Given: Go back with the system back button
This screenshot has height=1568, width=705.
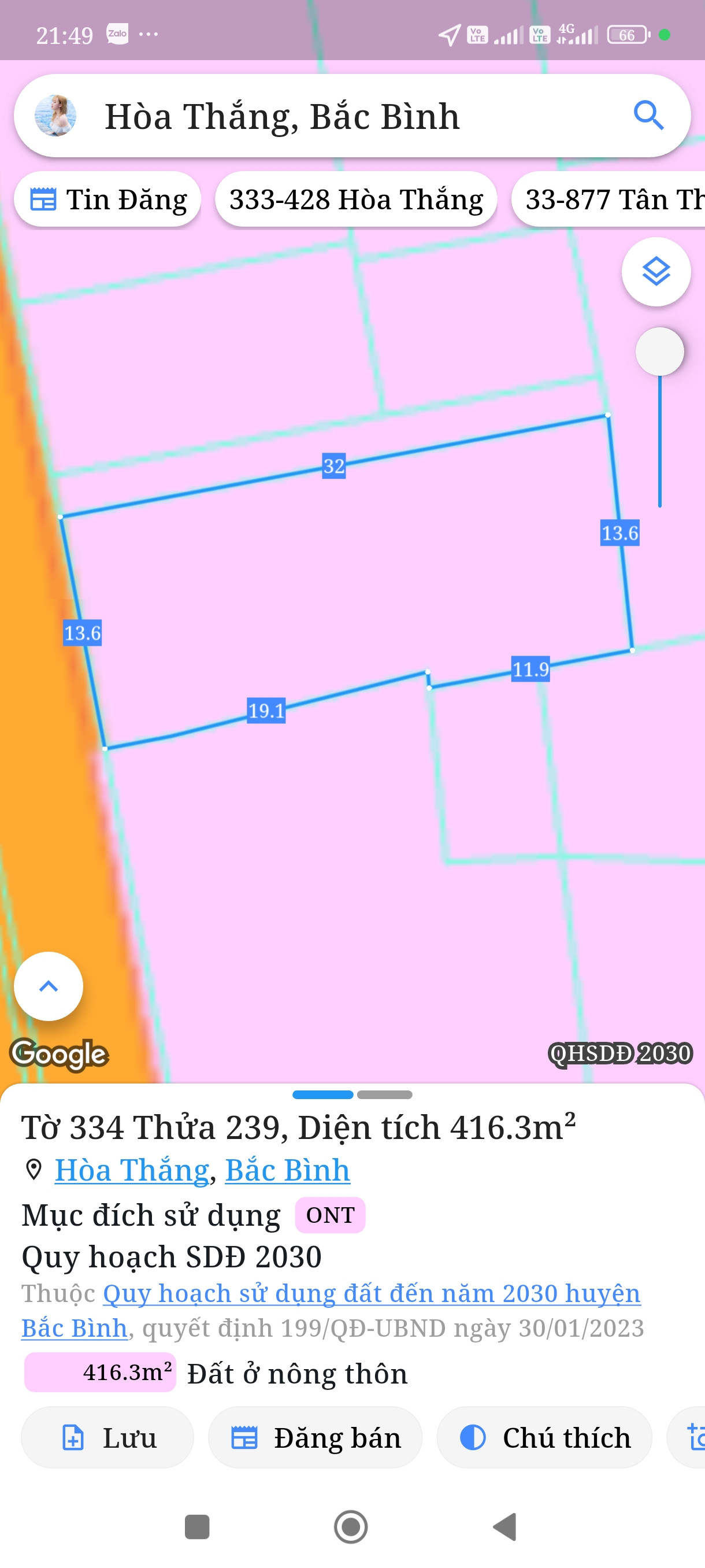Looking at the screenshot, I should [505, 1526].
